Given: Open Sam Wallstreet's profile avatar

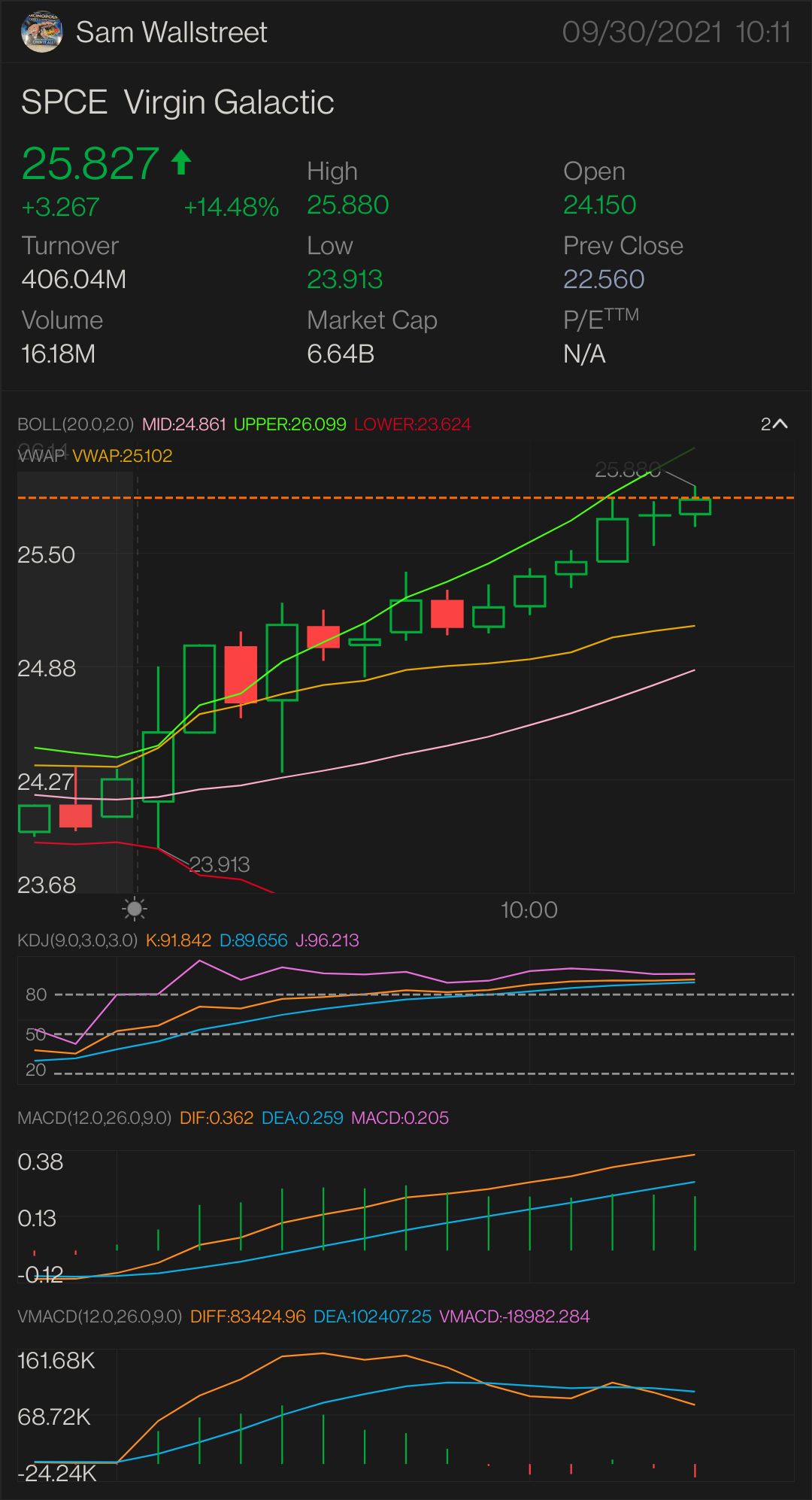Looking at the screenshot, I should (43, 32).
